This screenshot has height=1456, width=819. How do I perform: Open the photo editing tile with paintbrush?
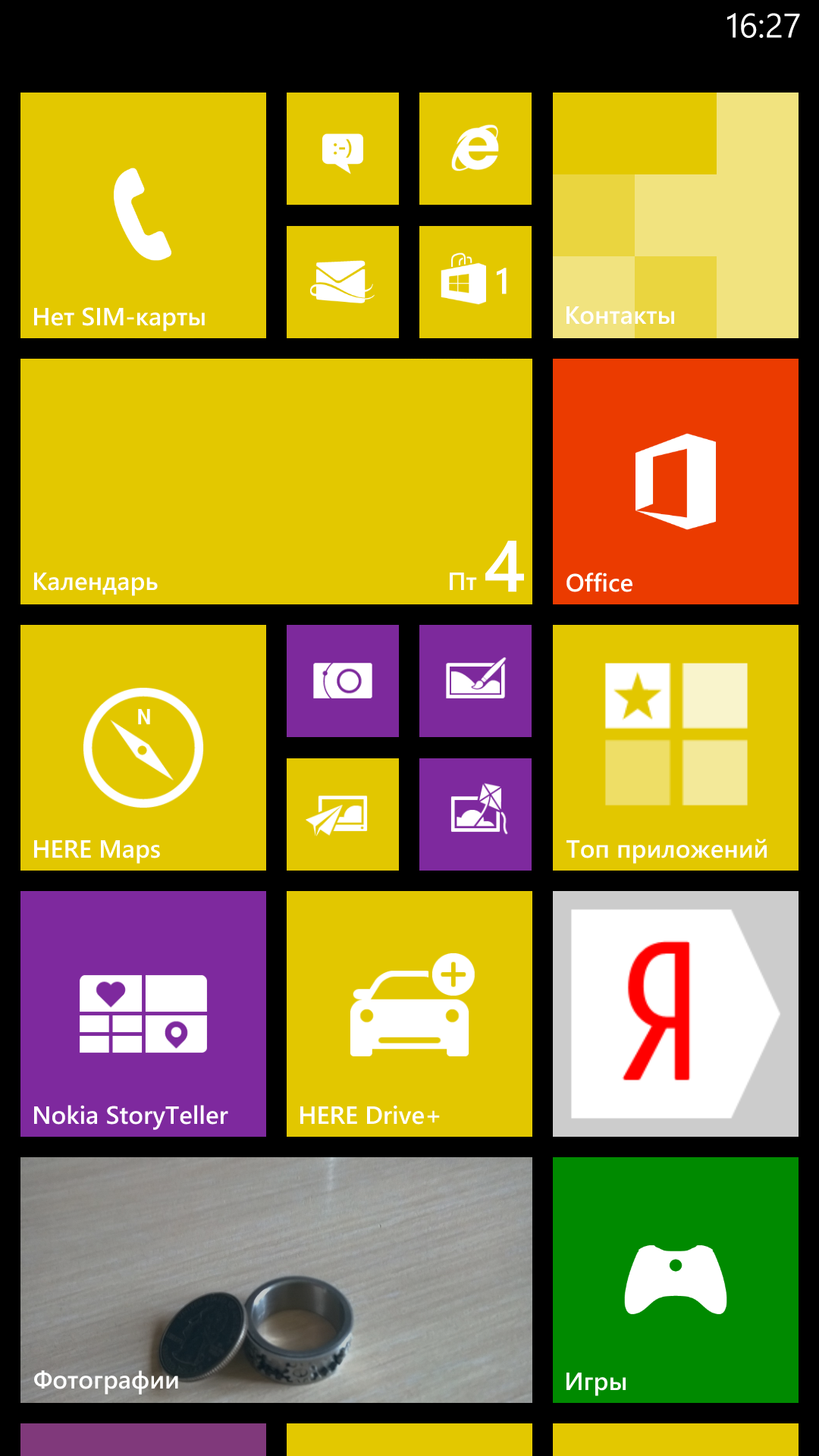(x=475, y=681)
